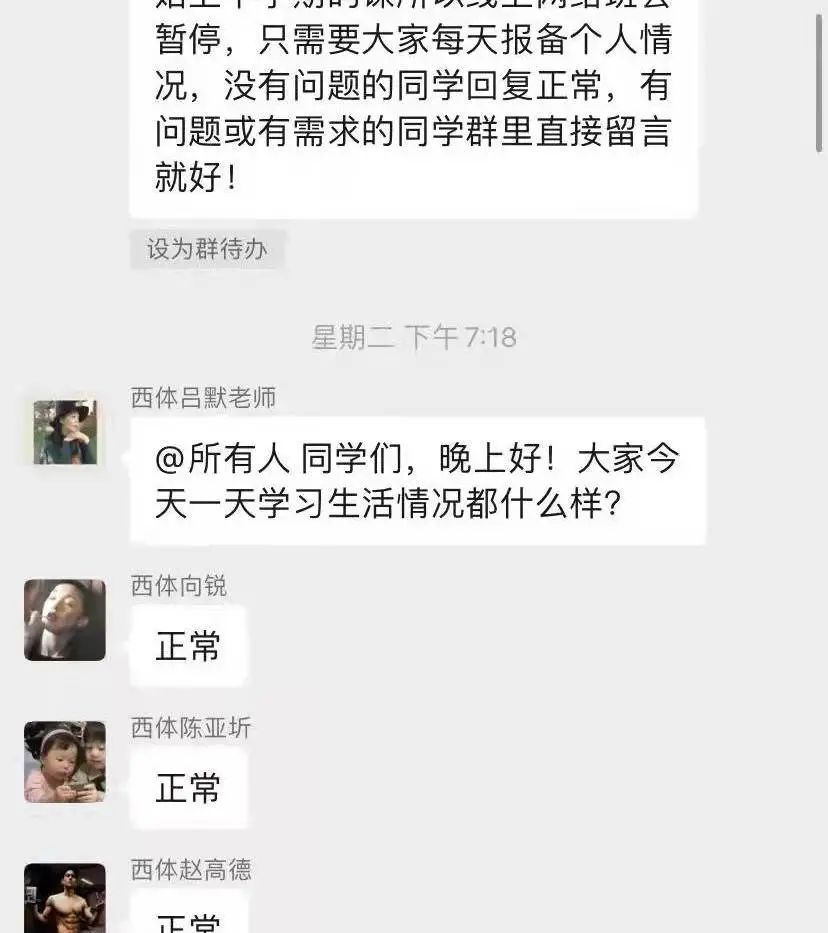The height and width of the screenshot is (933, 828).
Task: Tap 西体赵高德's avatar
Action: point(65,898)
